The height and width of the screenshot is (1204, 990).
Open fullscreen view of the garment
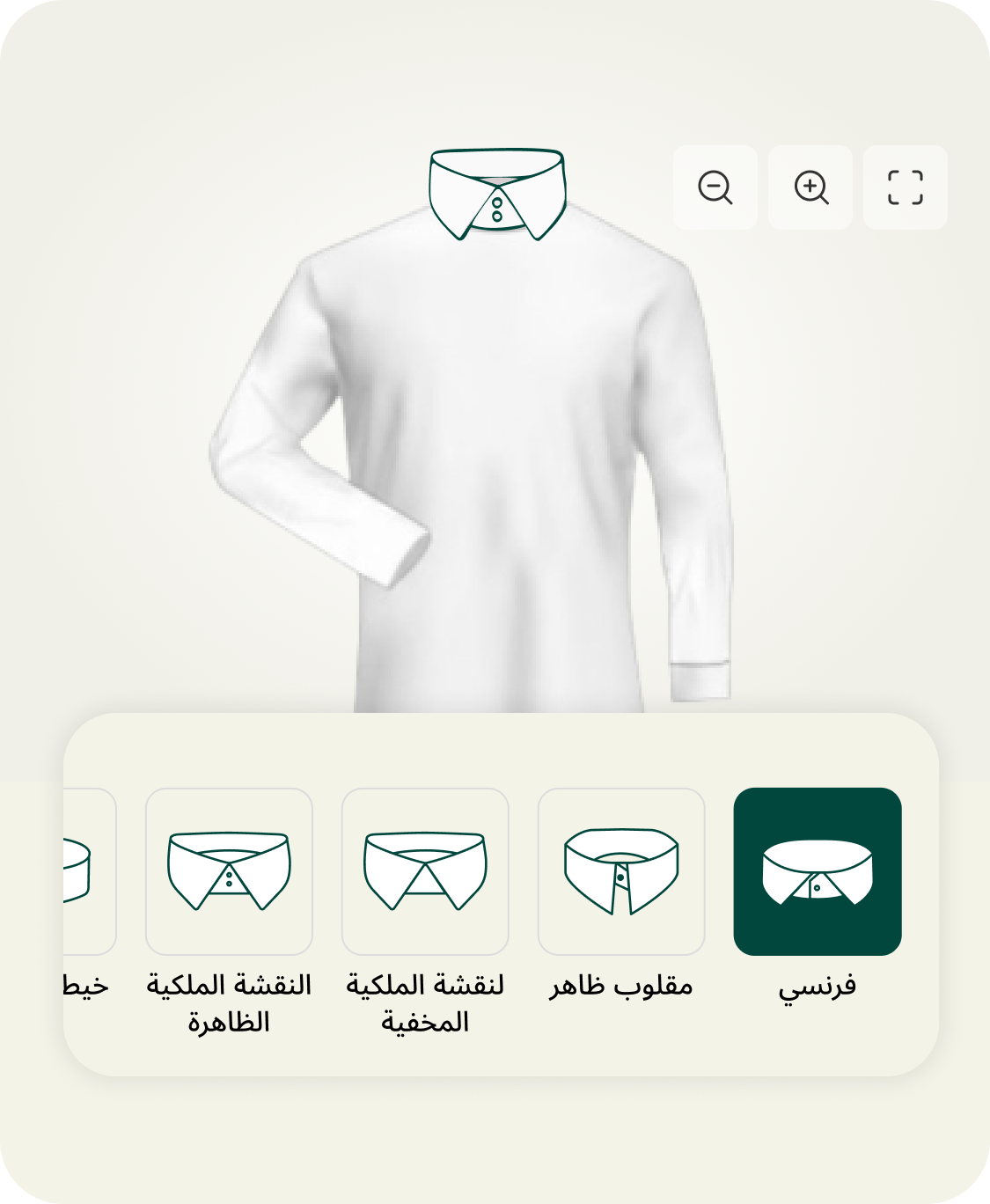905,187
